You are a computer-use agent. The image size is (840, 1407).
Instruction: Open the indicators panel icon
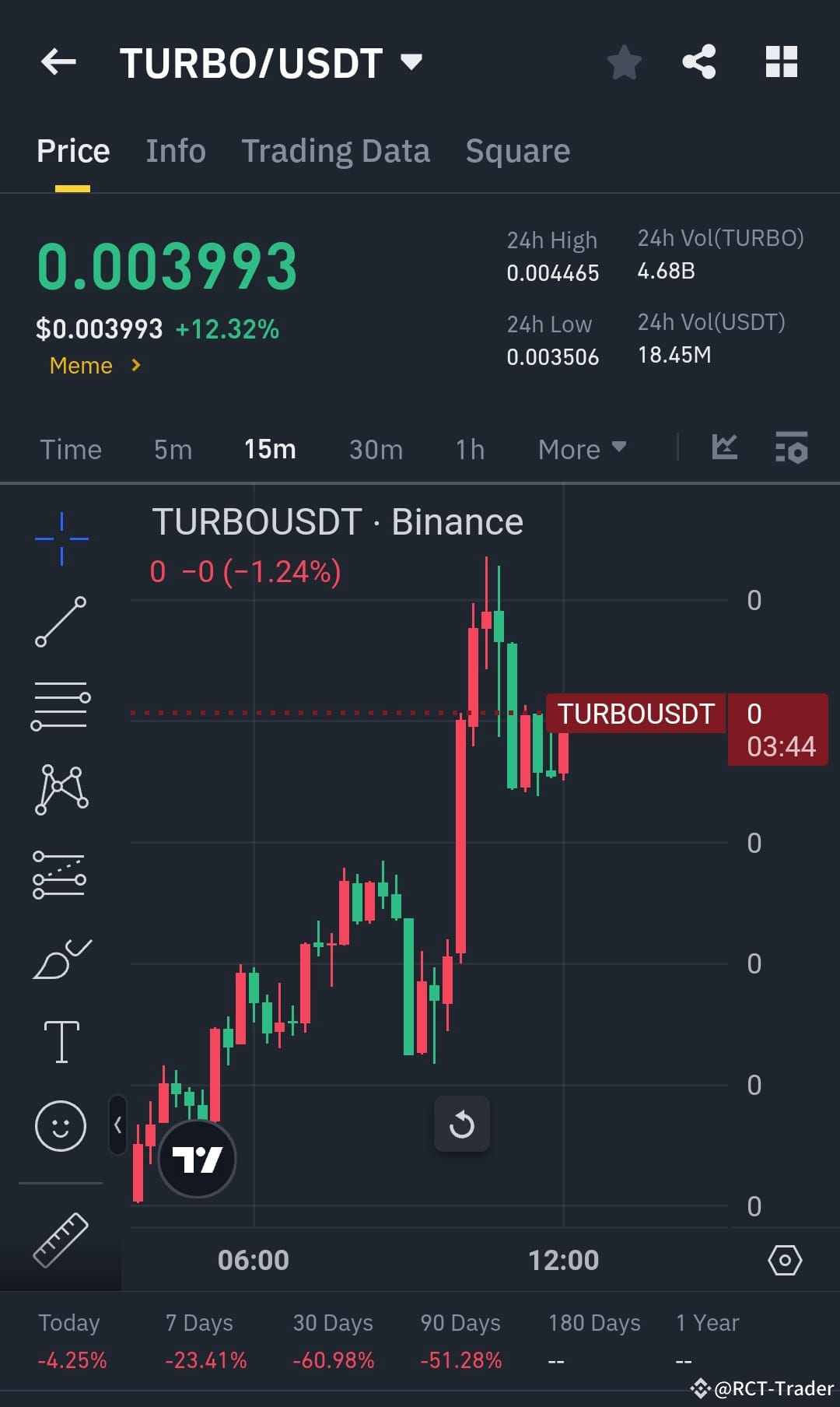(x=723, y=449)
